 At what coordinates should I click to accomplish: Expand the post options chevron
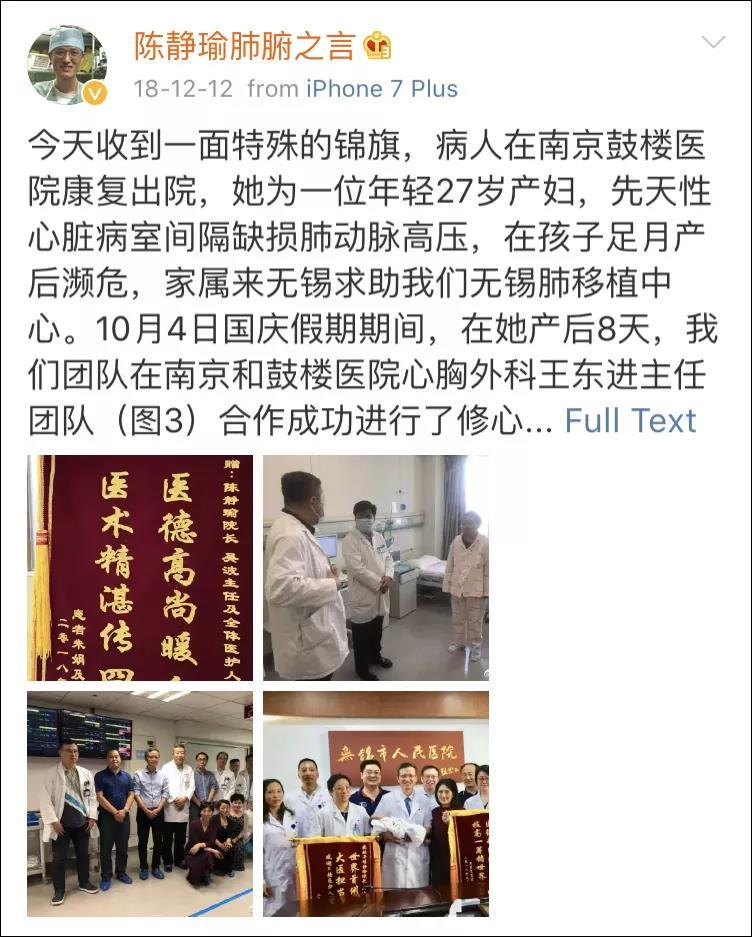(713, 42)
